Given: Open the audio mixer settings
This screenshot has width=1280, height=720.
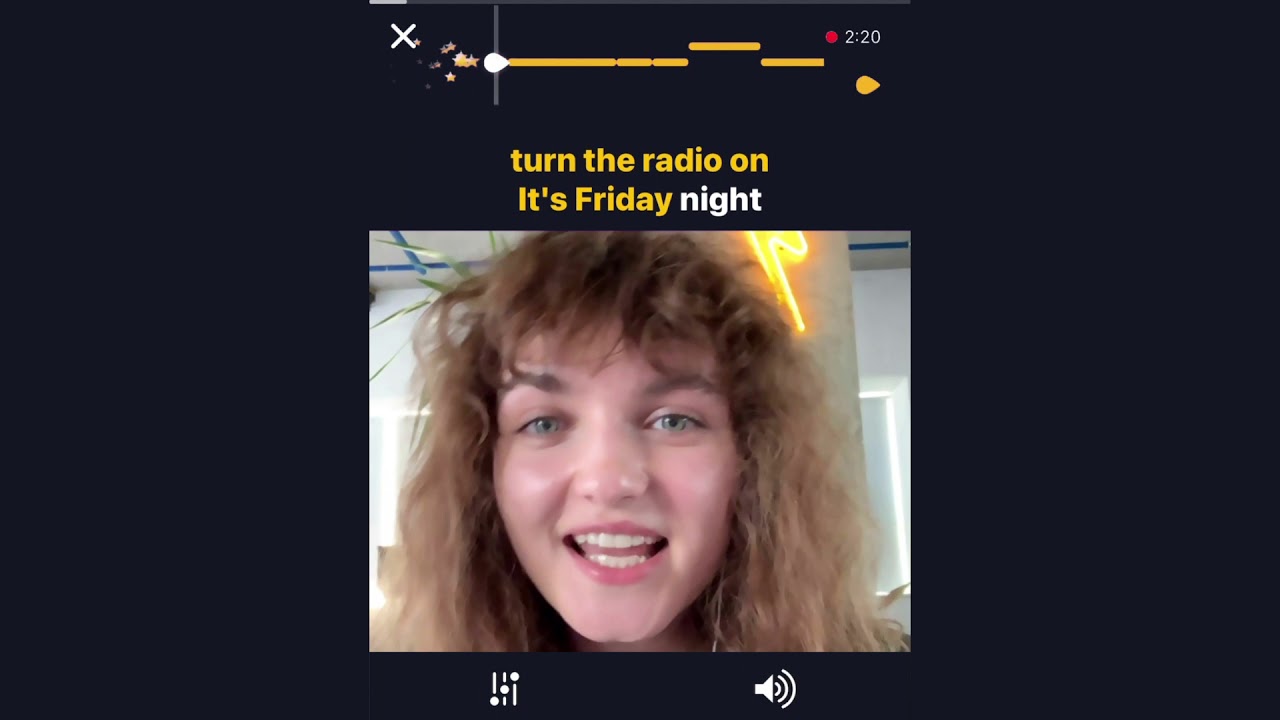Looking at the screenshot, I should pos(505,688).
